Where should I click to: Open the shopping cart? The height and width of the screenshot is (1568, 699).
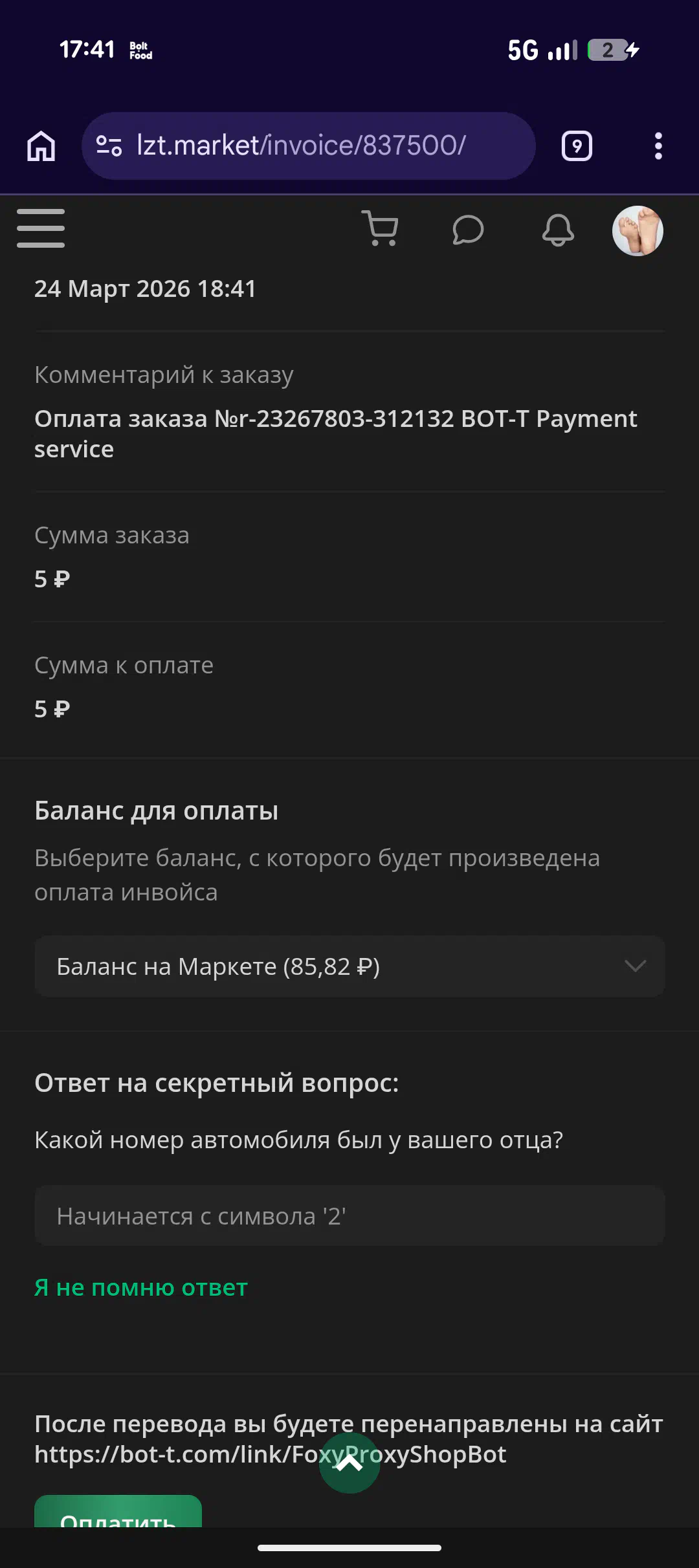point(381,228)
